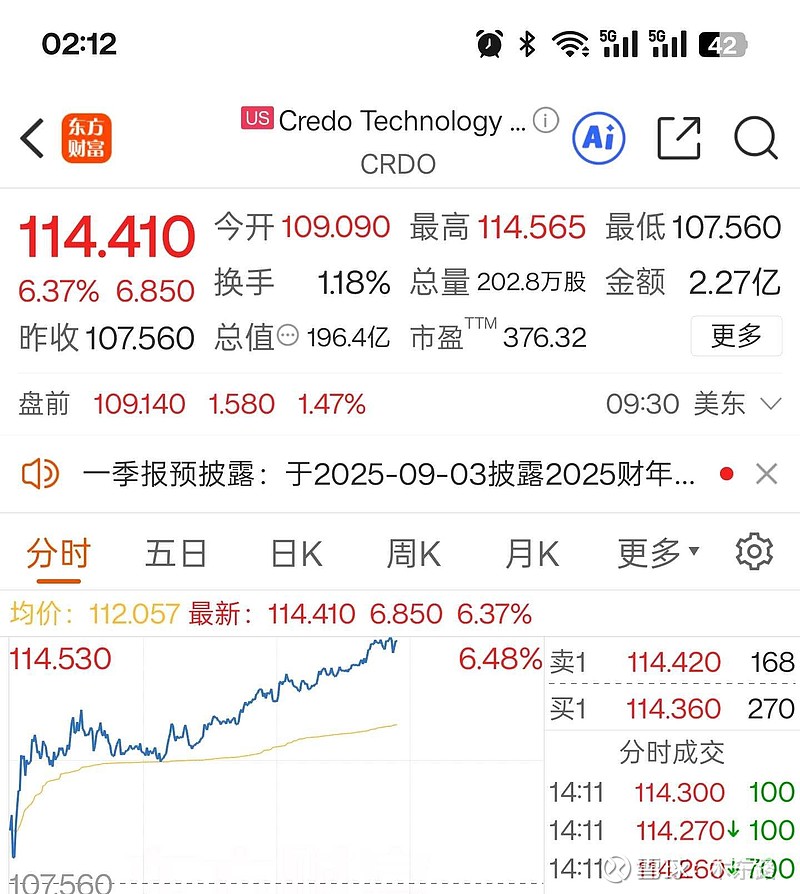Dismiss the earnings disclosure banner
The width and height of the screenshot is (800, 894).
(x=766, y=474)
